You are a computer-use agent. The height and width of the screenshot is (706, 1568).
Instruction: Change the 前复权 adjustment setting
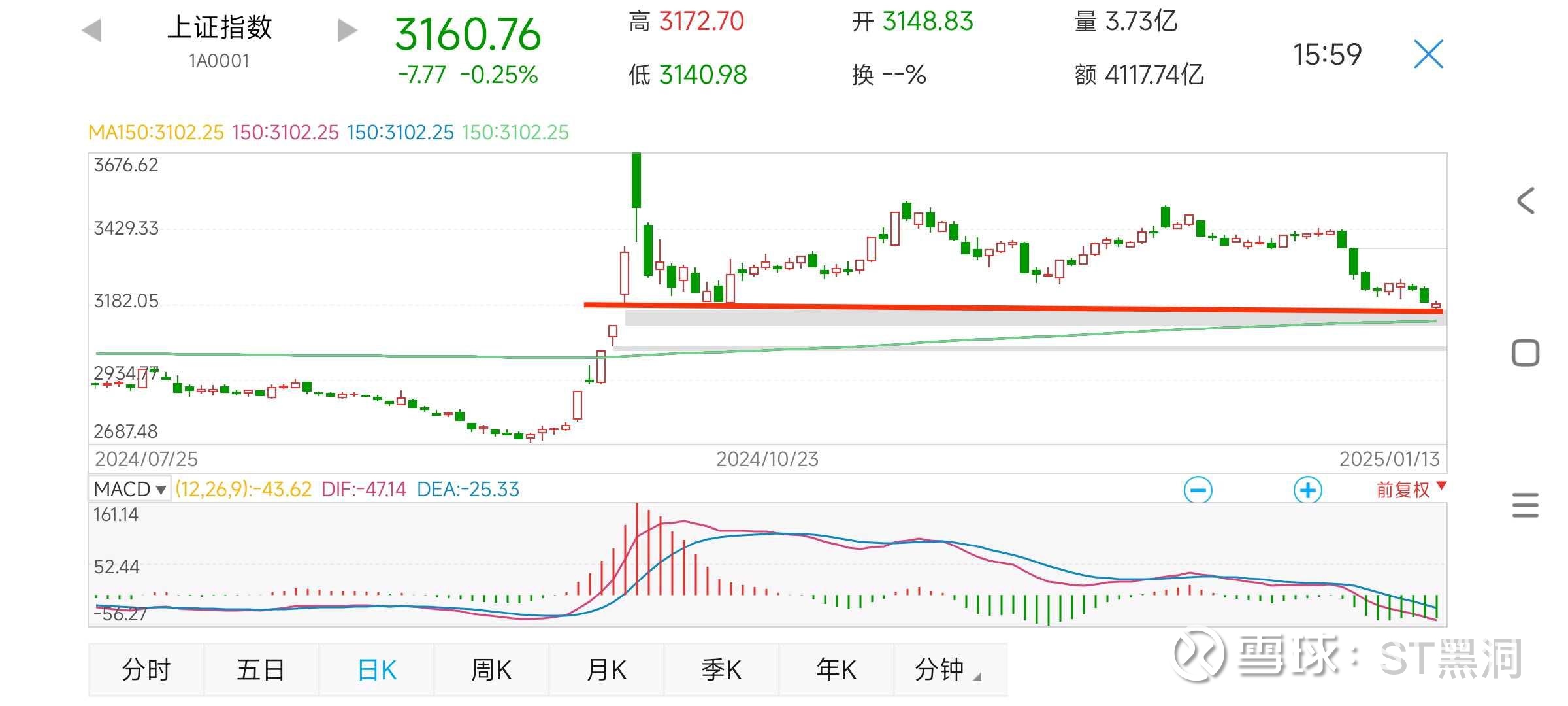1411,490
